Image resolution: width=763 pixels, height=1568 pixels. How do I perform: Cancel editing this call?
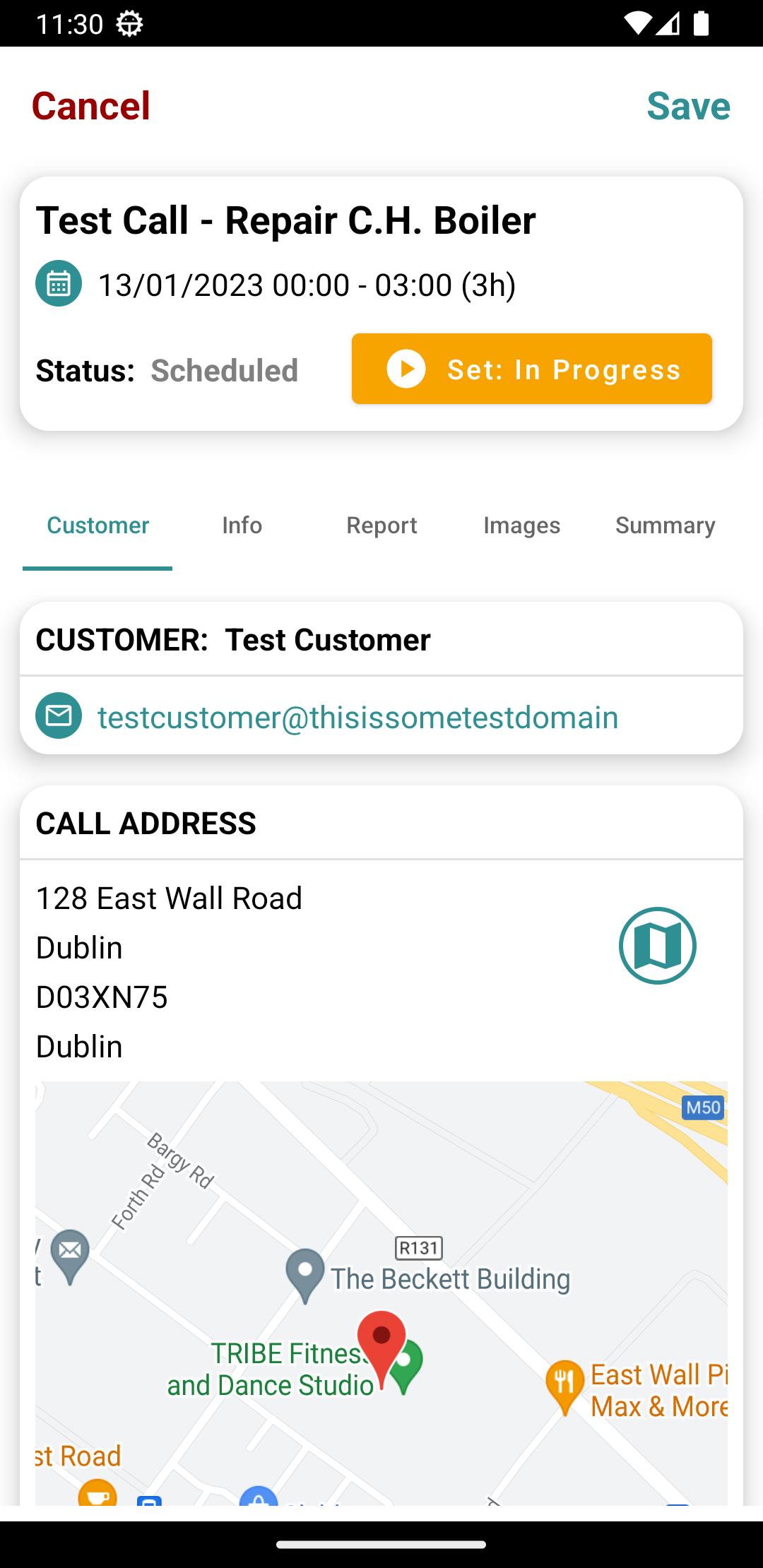(90, 106)
